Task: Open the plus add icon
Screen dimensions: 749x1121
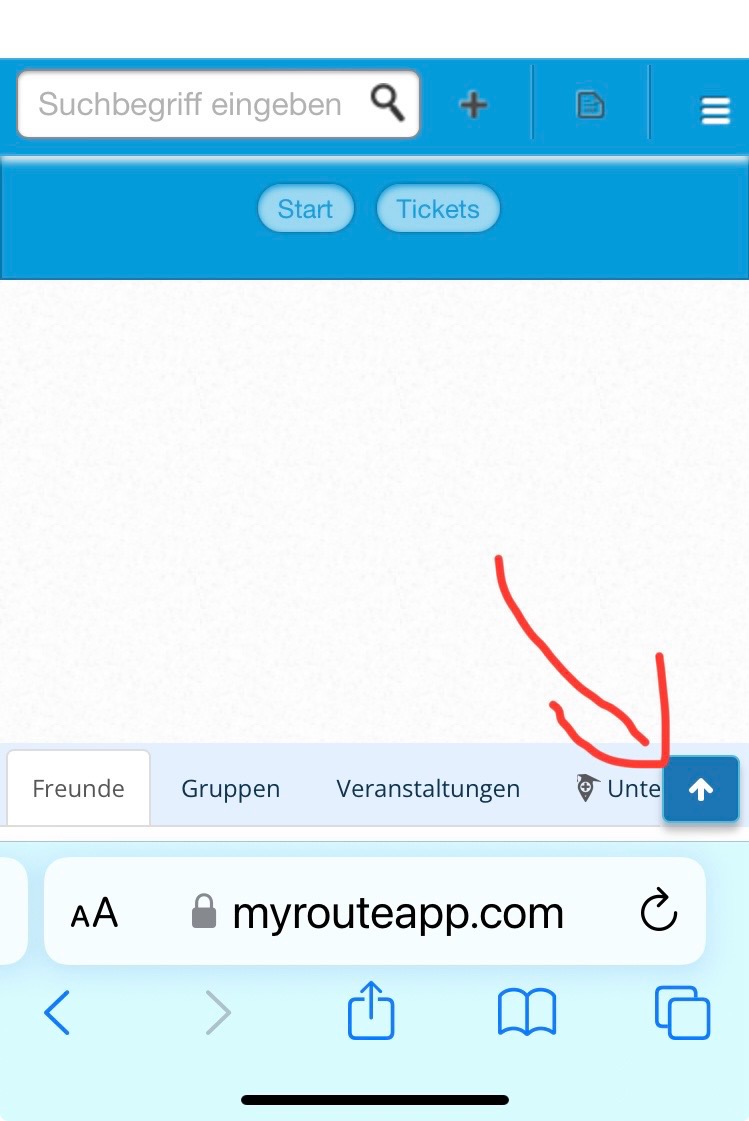Action: click(x=473, y=105)
